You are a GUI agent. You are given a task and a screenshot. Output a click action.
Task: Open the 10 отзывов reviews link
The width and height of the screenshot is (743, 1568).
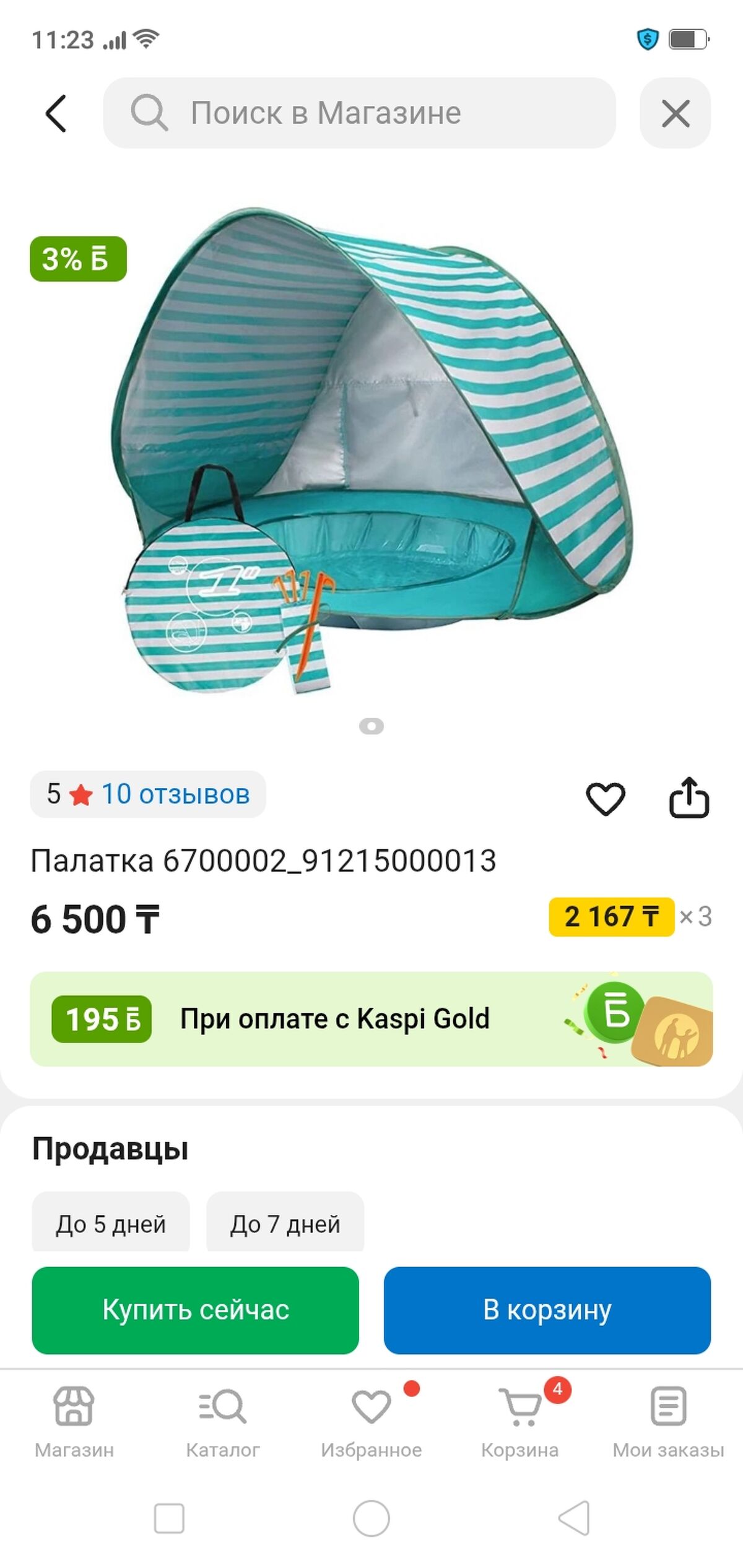(175, 794)
